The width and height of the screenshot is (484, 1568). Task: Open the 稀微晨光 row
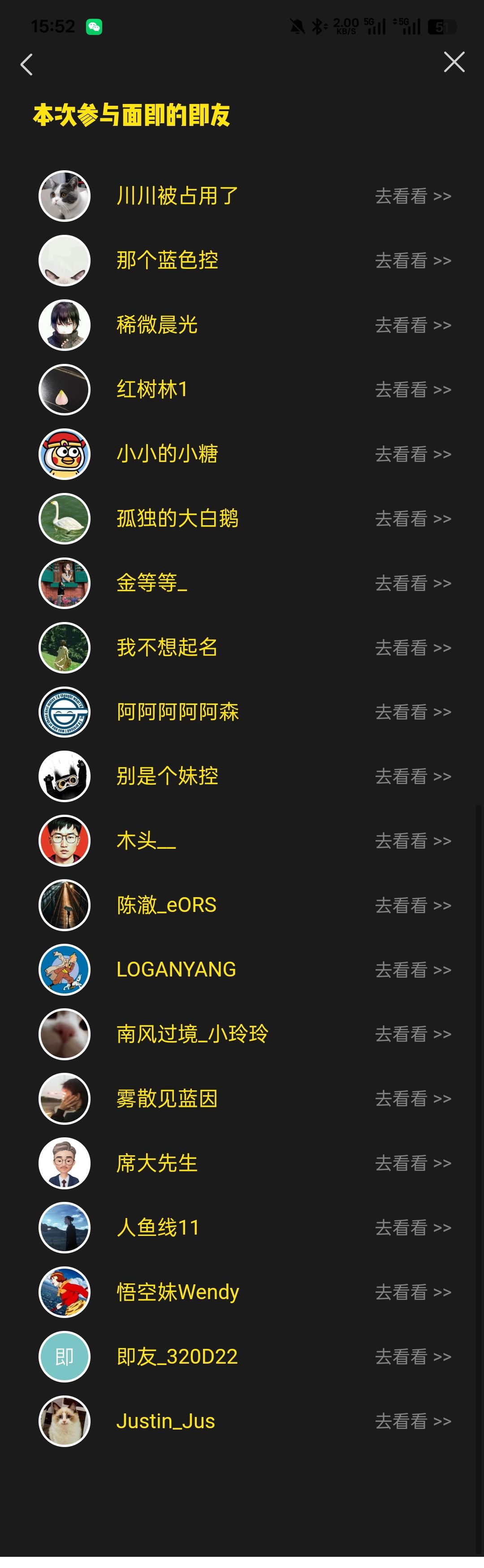245,325
